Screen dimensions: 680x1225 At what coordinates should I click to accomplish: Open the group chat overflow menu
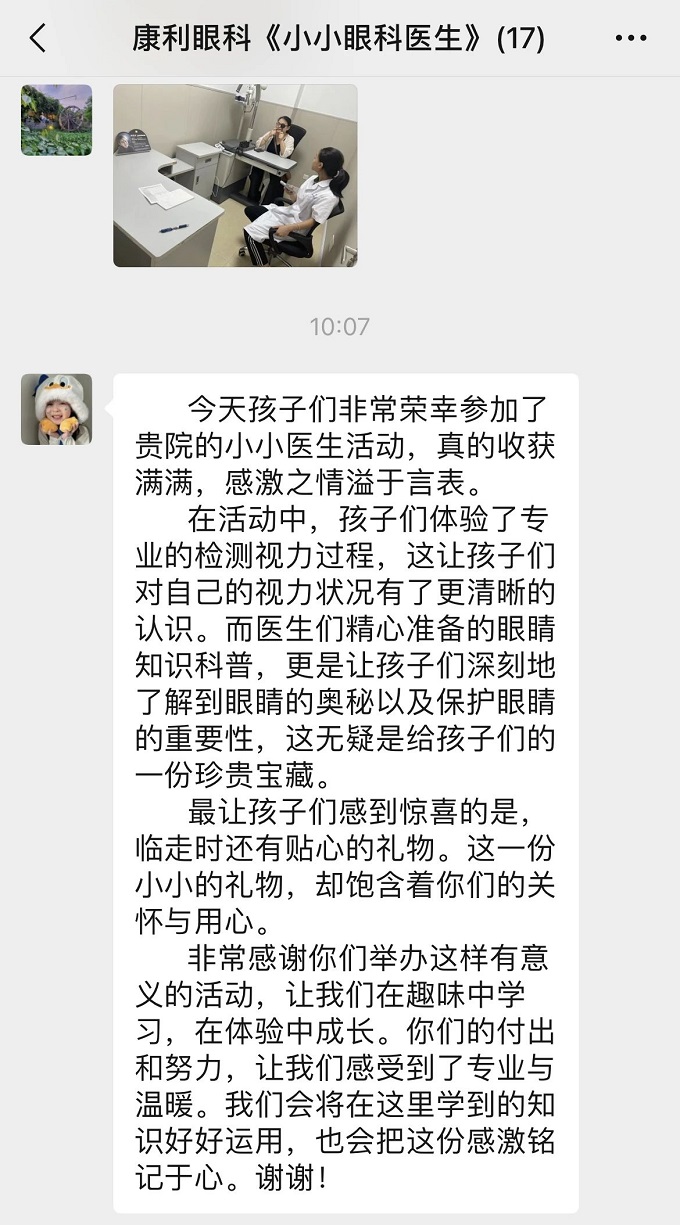(631, 39)
